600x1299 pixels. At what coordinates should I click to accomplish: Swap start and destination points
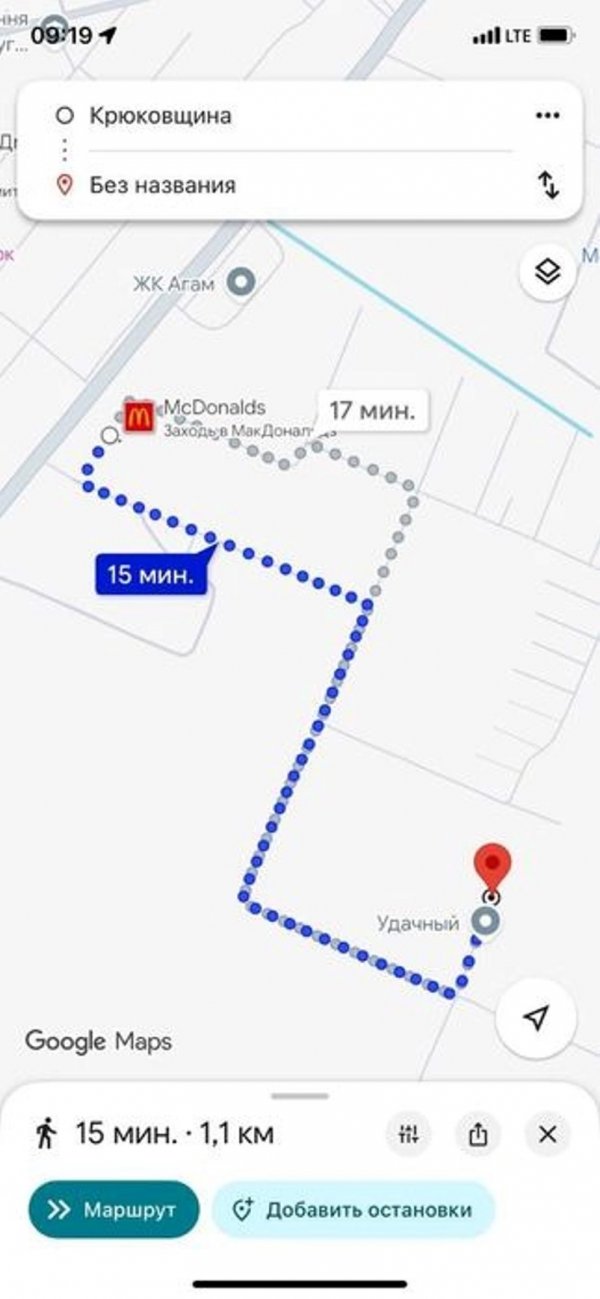click(548, 185)
